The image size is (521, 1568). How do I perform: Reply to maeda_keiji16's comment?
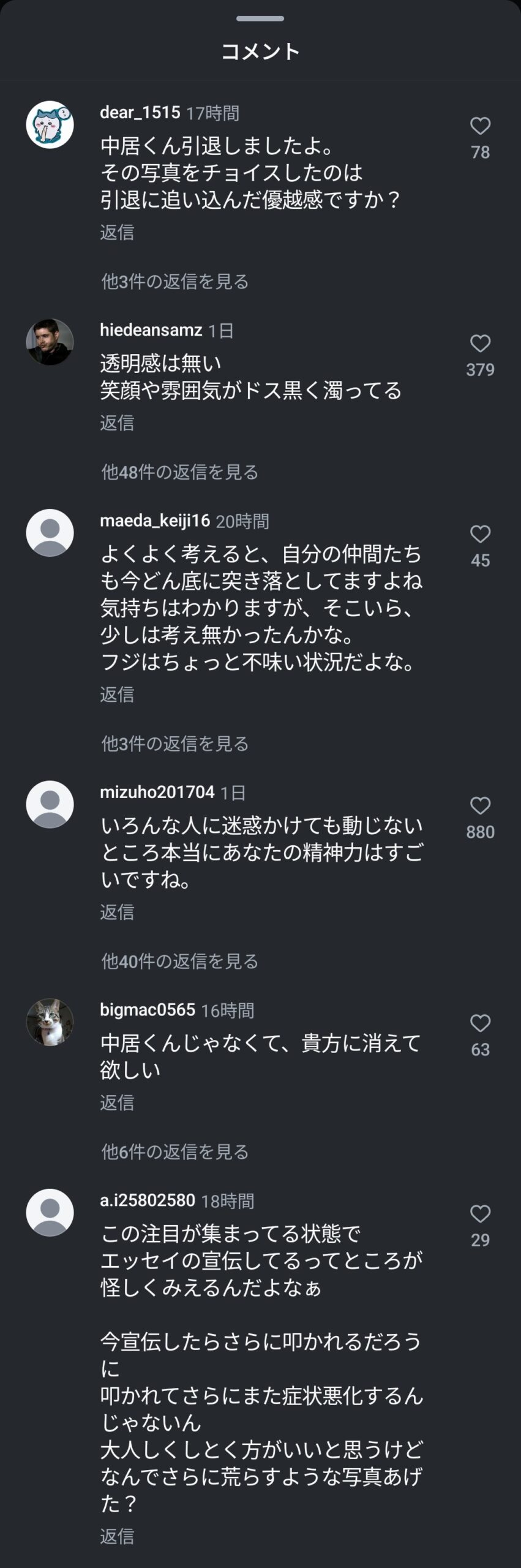[x=117, y=695]
